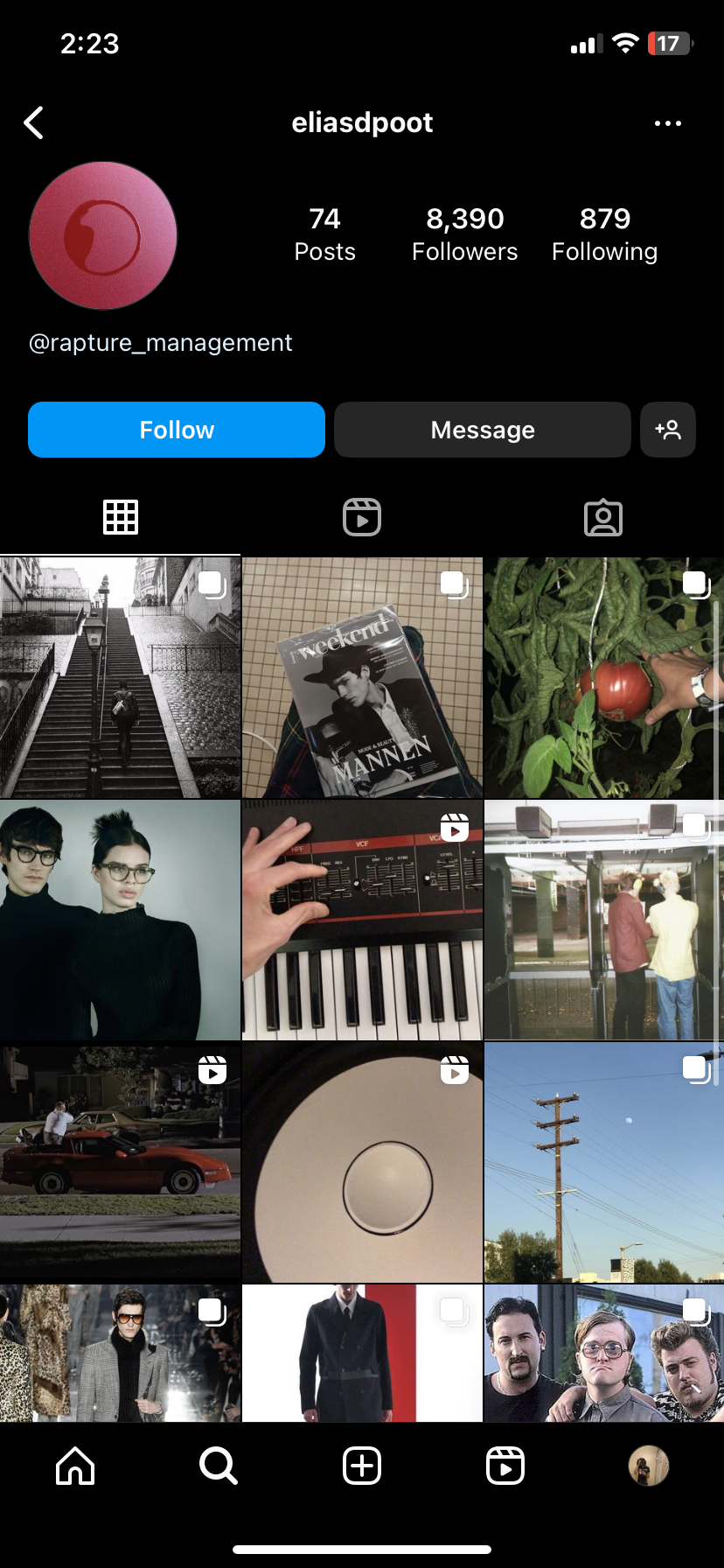The height and width of the screenshot is (1568, 724).
Task: Follow eliasdpoot
Action: click(x=177, y=430)
